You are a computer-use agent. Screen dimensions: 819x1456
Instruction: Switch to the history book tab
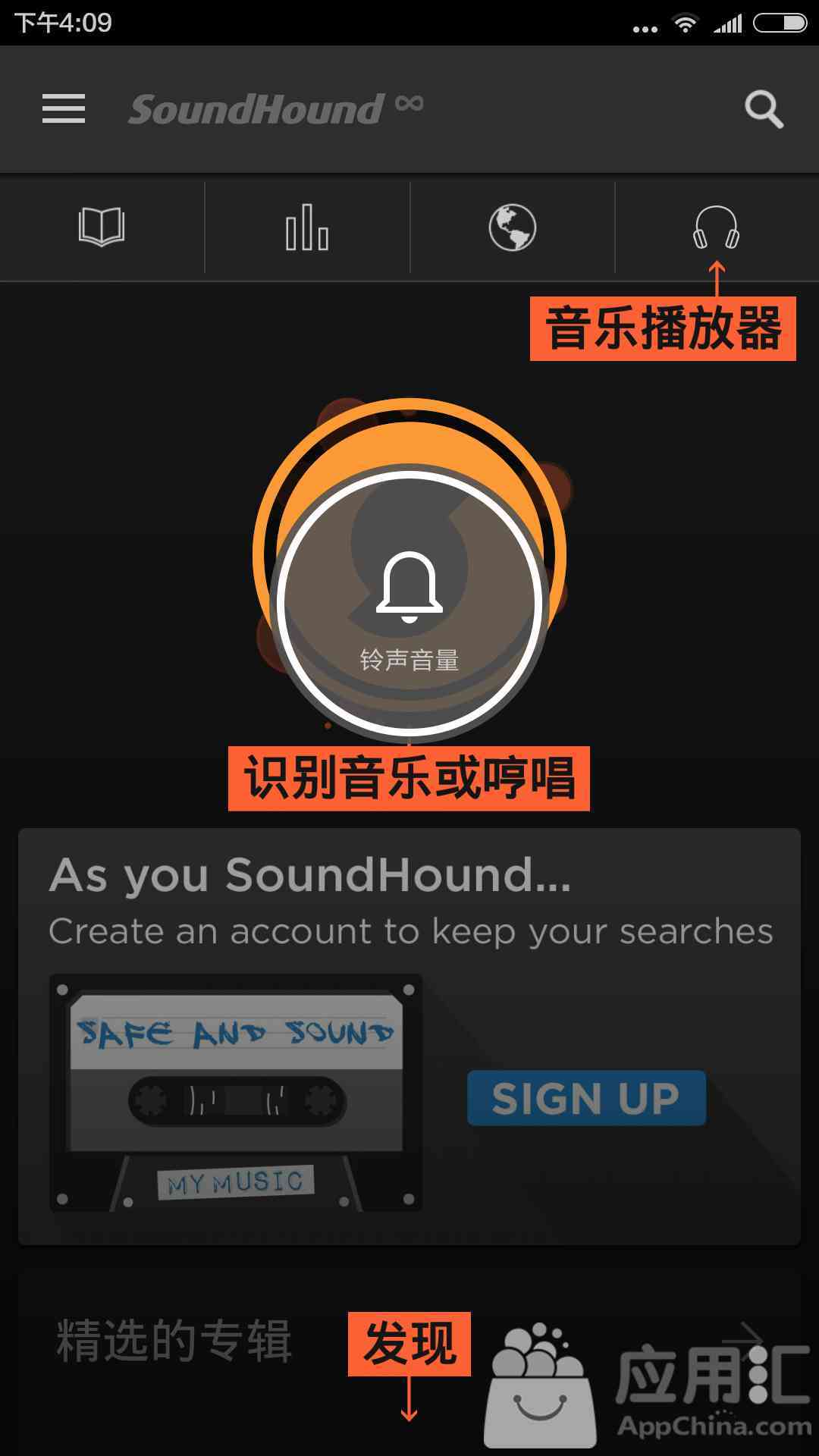tap(102, 227)
